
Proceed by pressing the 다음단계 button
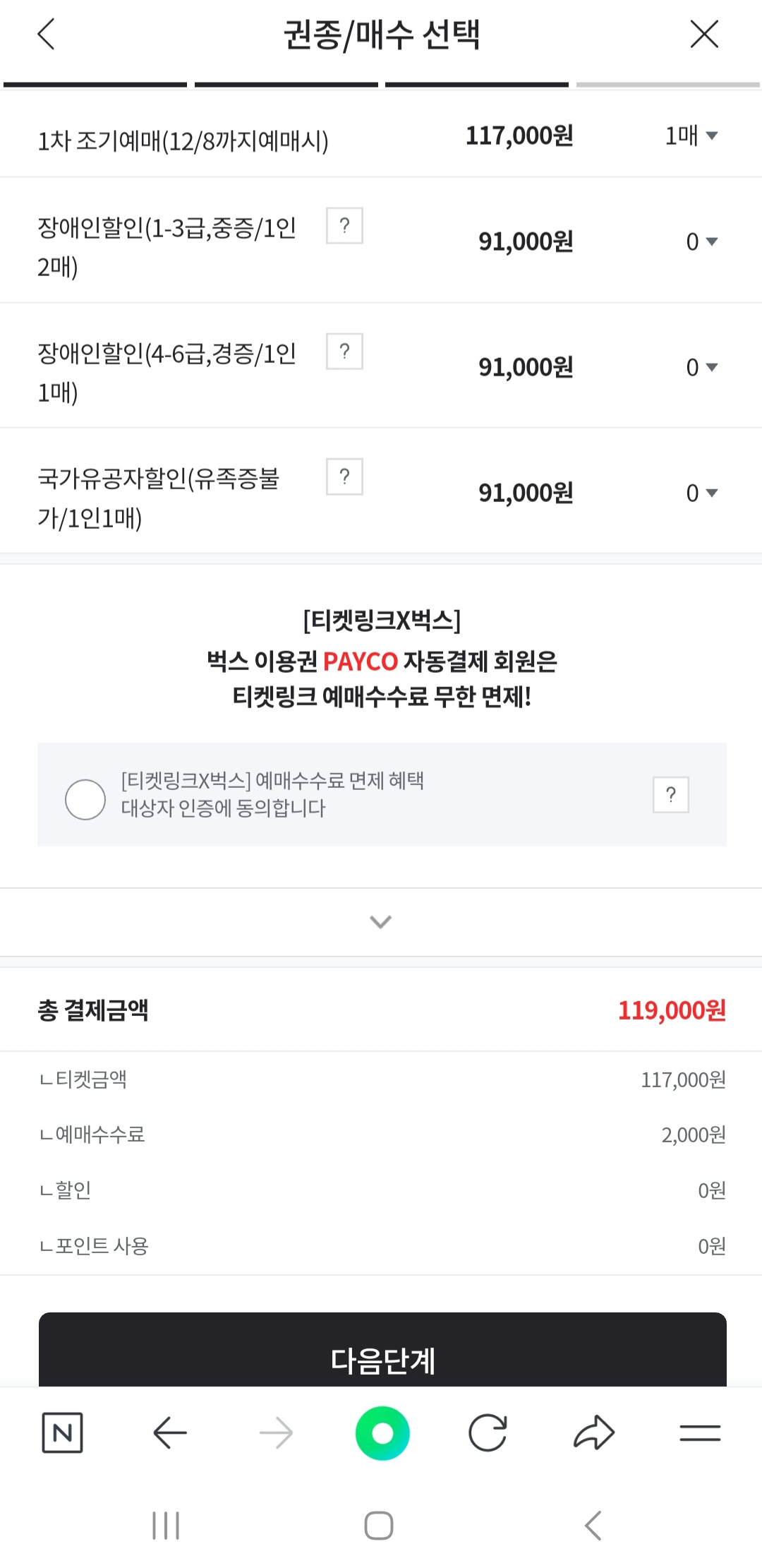[x=381, y=1360]
